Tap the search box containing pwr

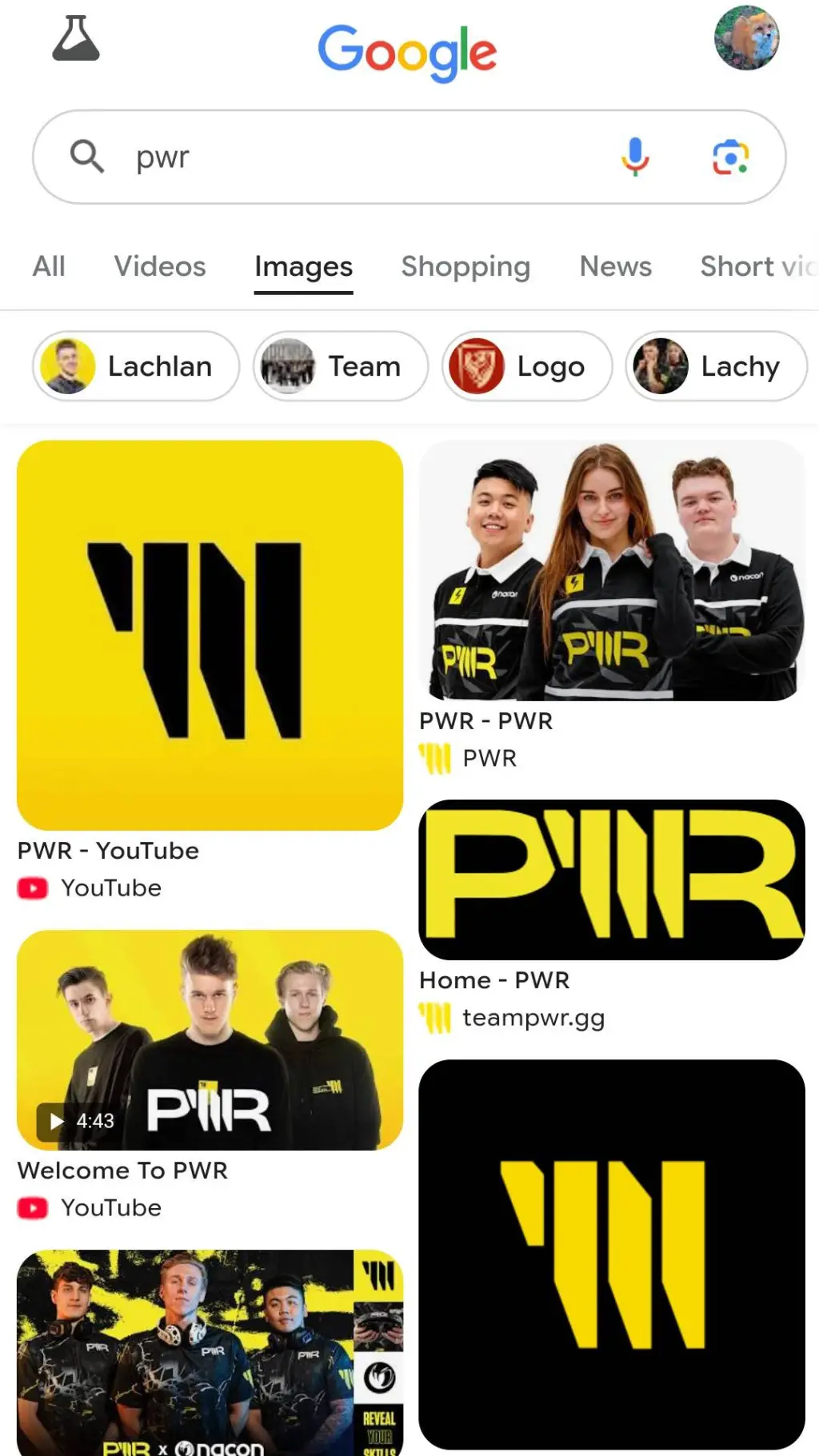(360, 157)
